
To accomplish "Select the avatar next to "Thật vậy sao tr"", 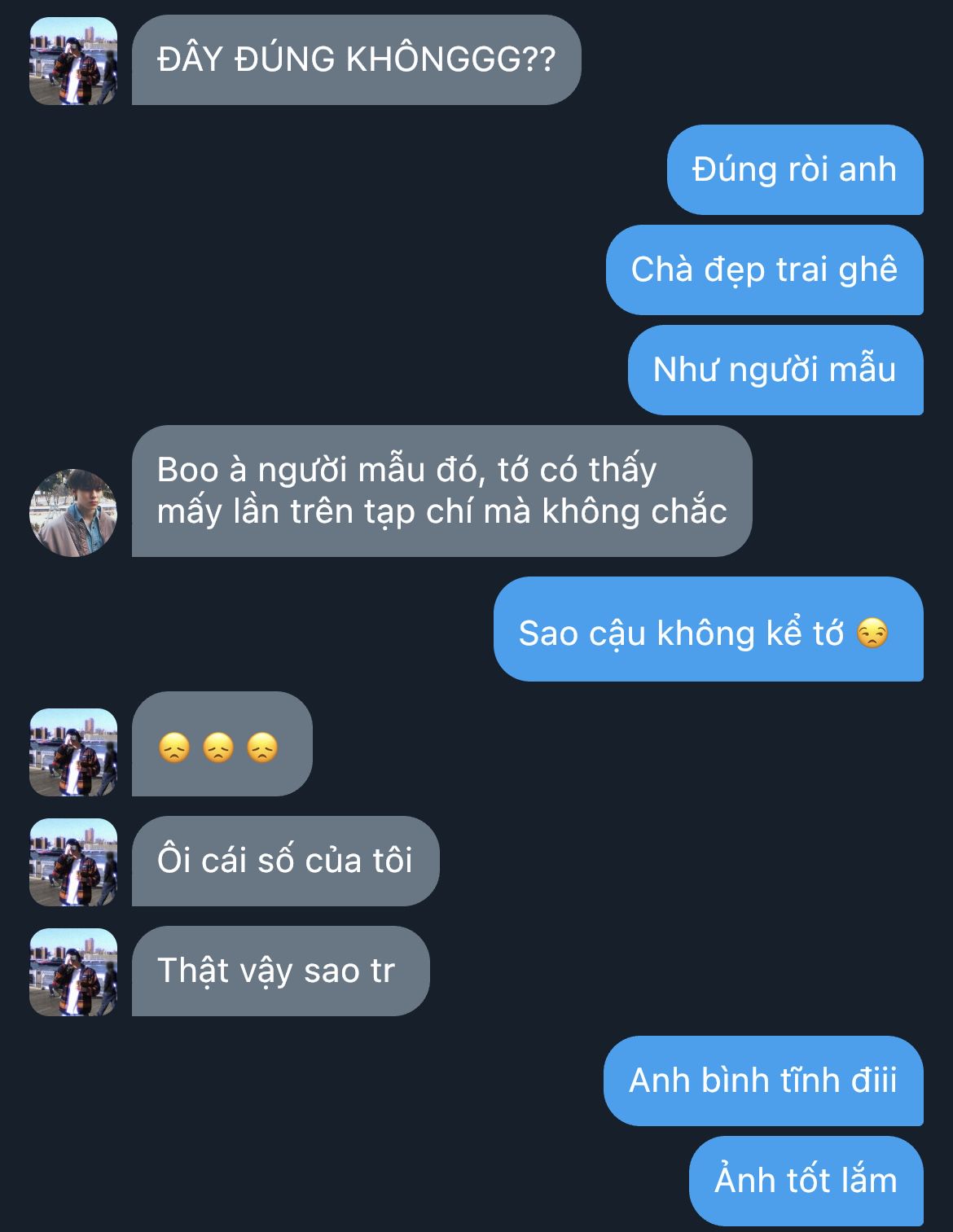I will [73, 971].
